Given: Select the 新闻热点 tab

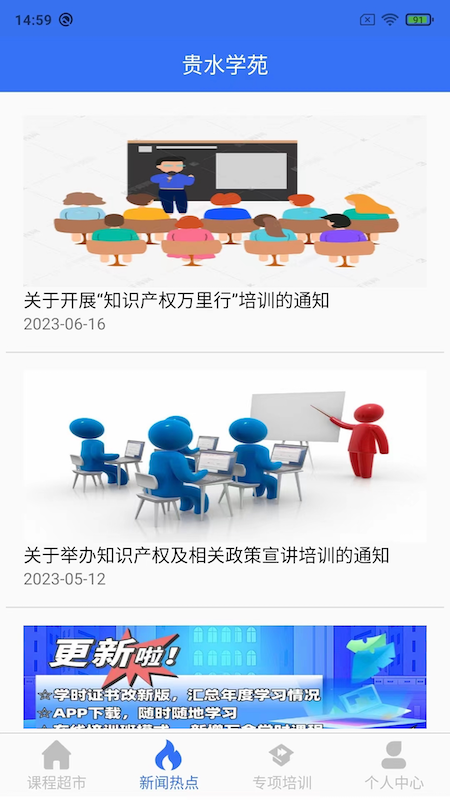Looking at the screenshot, I should 169,765.
